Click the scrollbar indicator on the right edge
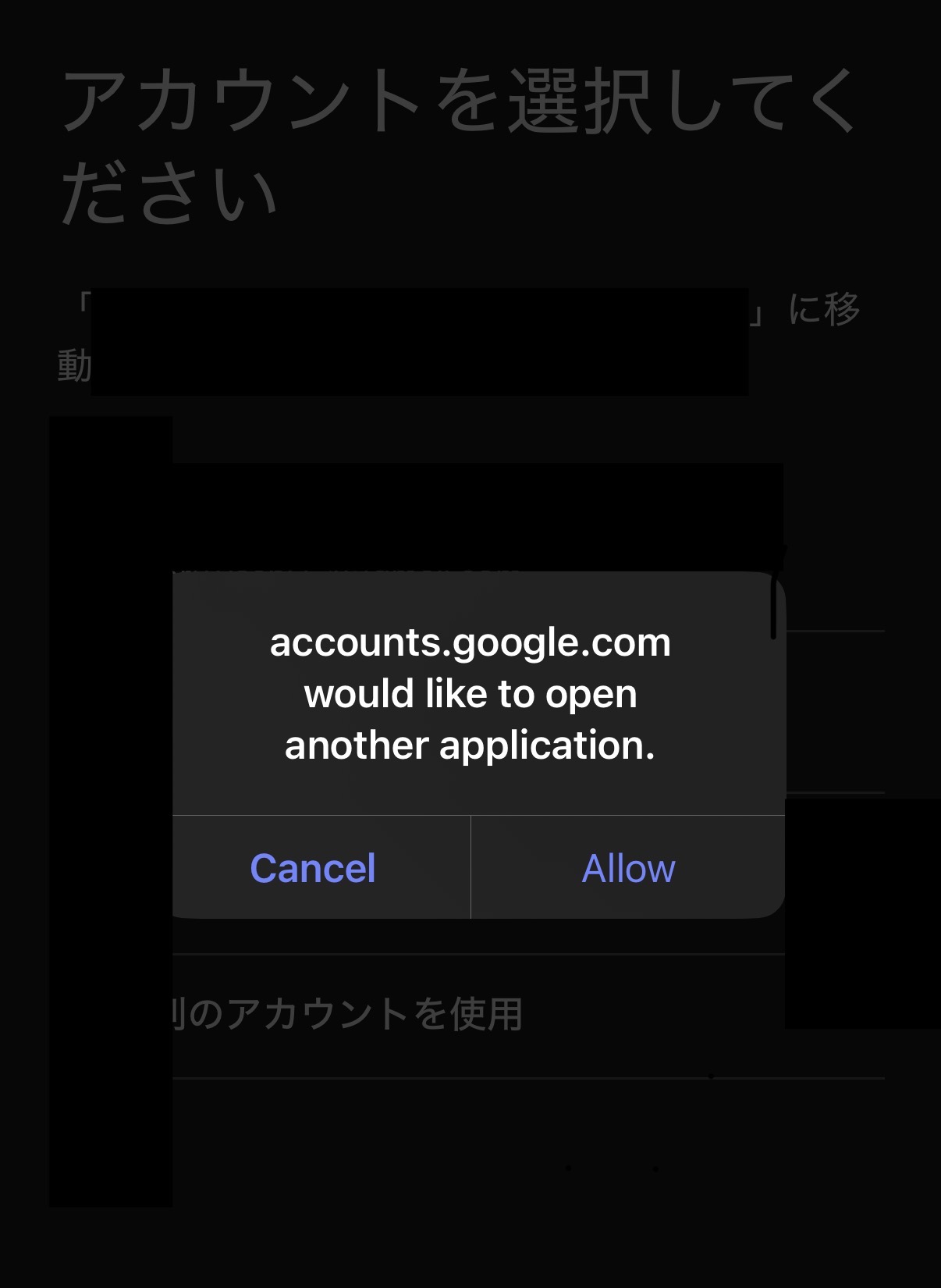941x1288 pixels. (773, 605)
